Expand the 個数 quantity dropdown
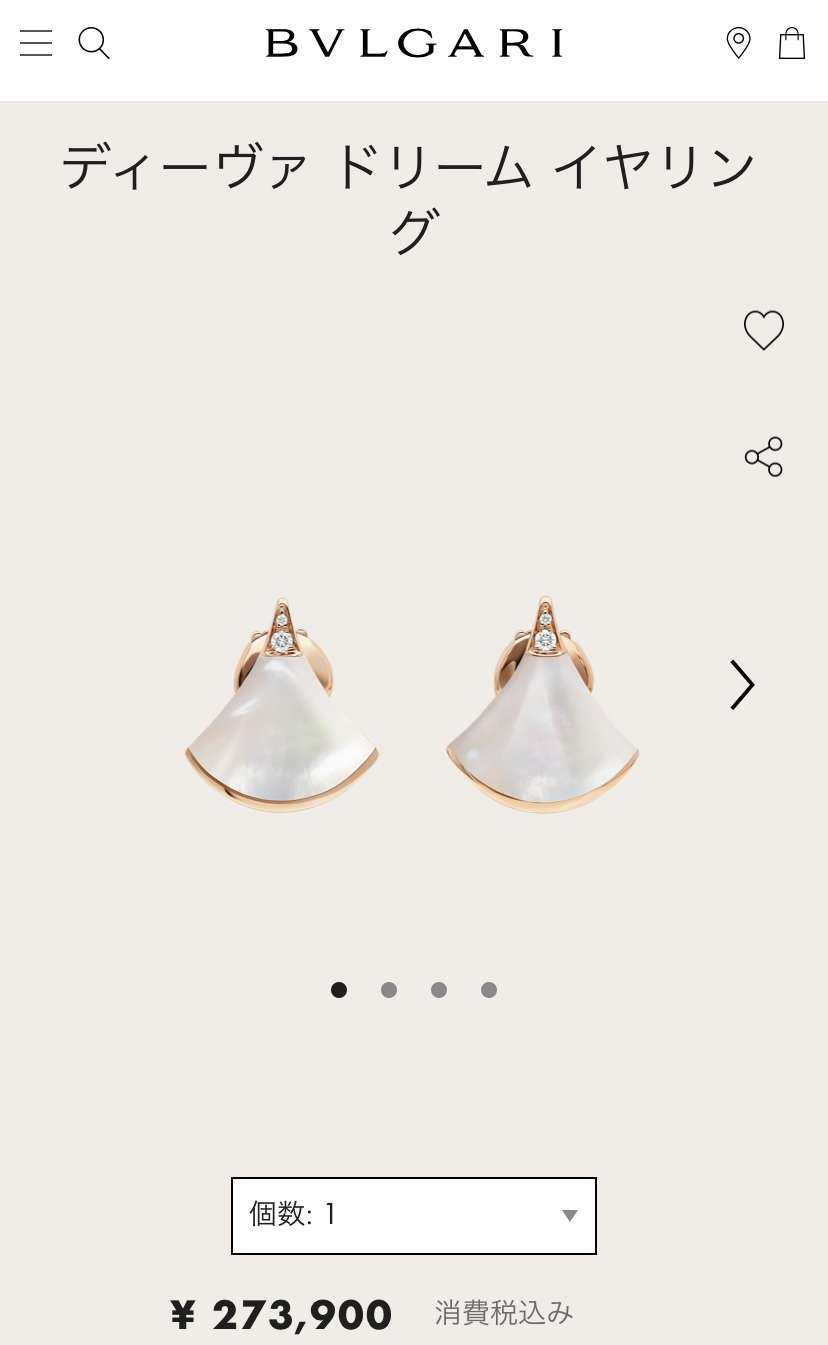Image resolution: width=828 pixels, height=1345 pixels. (x=414, y=1216)
